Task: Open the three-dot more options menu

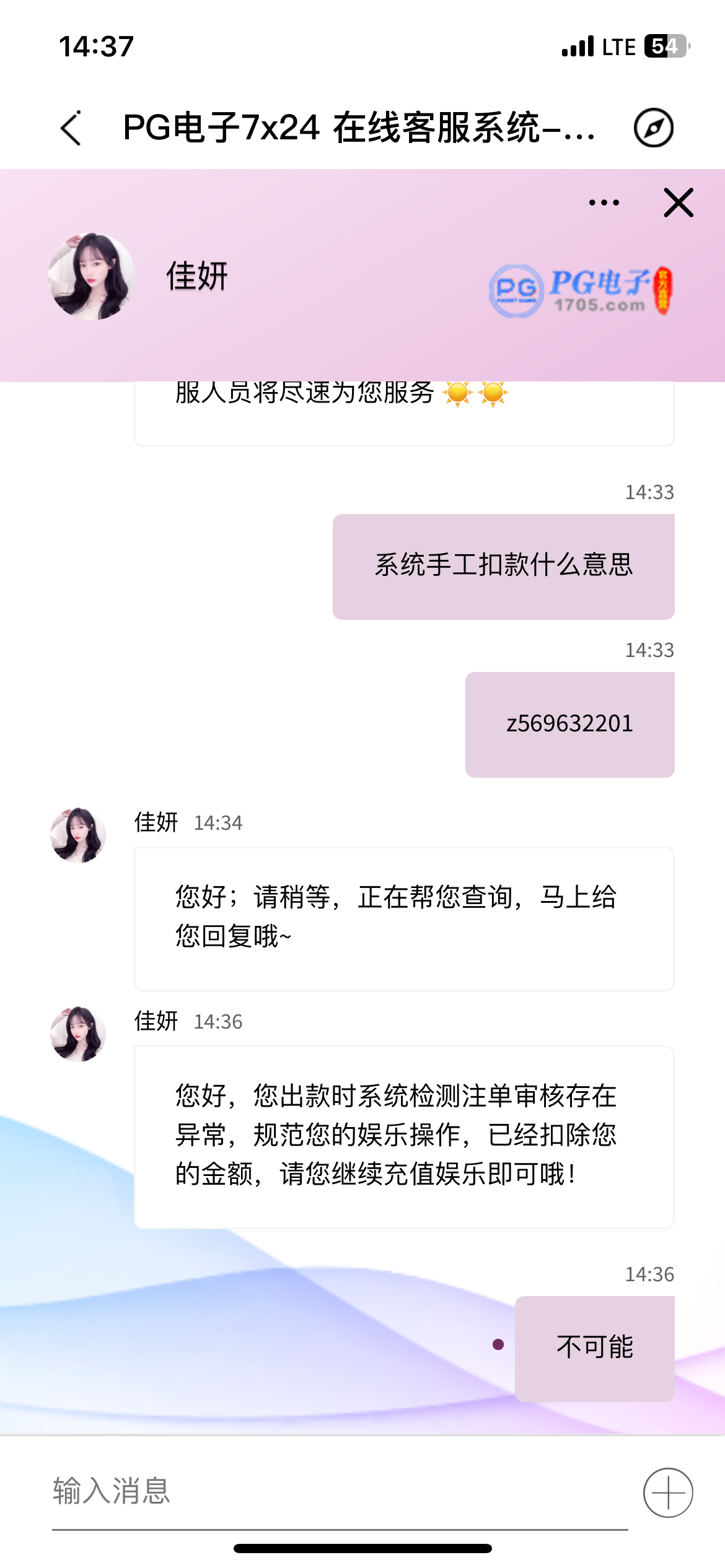Action: coord(604,203)
